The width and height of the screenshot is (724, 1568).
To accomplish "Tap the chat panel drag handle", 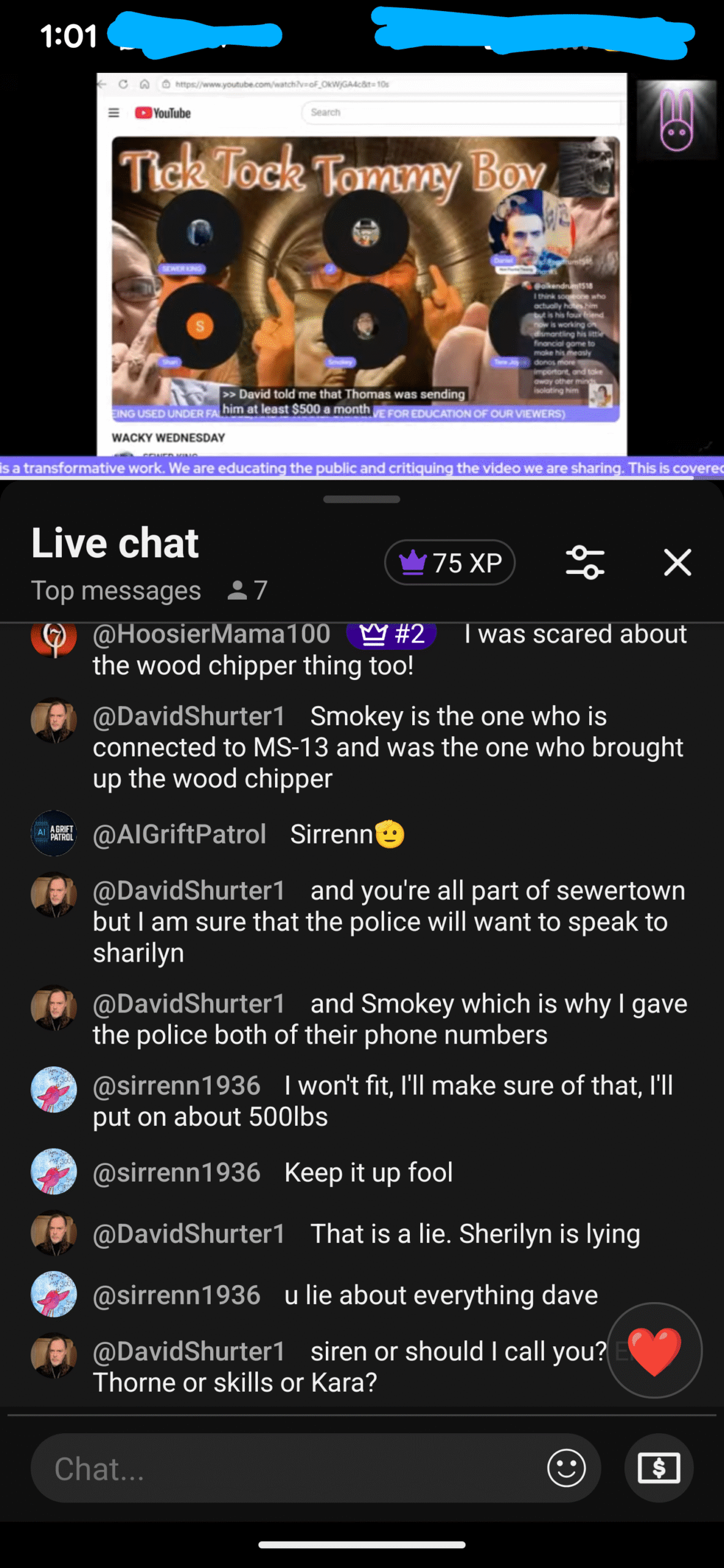I will pos(361,499).
